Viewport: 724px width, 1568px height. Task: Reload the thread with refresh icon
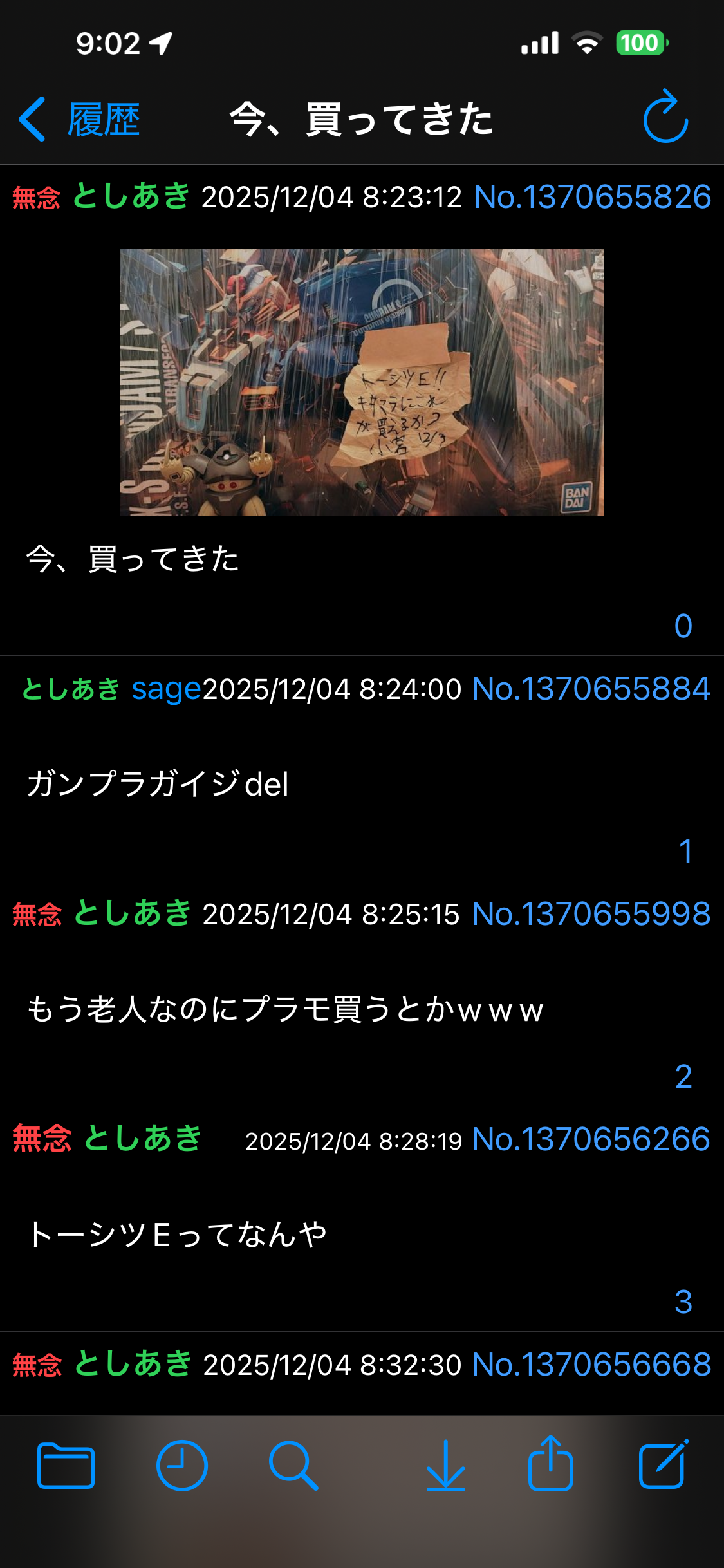pos(665,118)
